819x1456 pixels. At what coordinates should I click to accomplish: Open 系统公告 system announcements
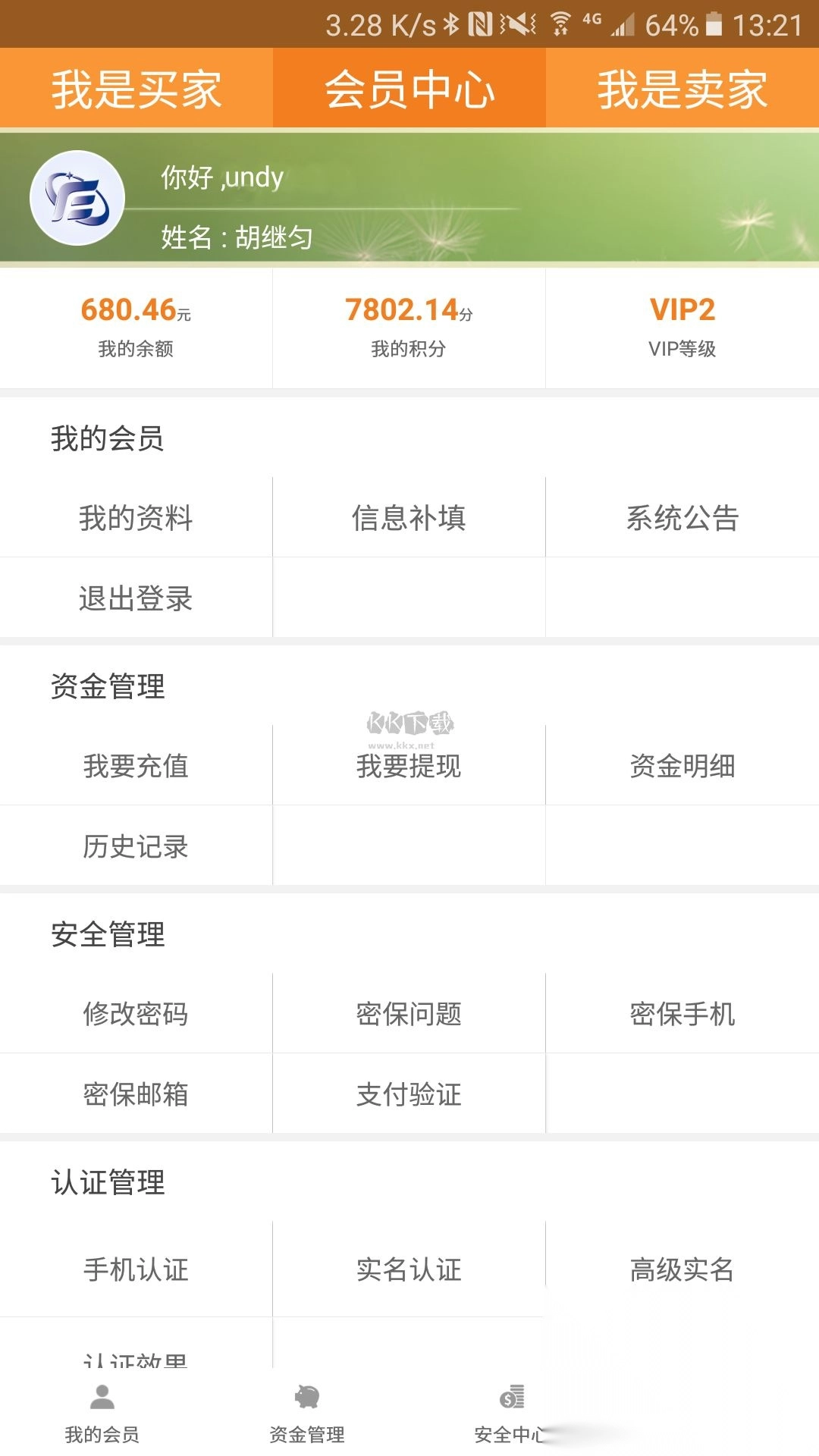683,516
